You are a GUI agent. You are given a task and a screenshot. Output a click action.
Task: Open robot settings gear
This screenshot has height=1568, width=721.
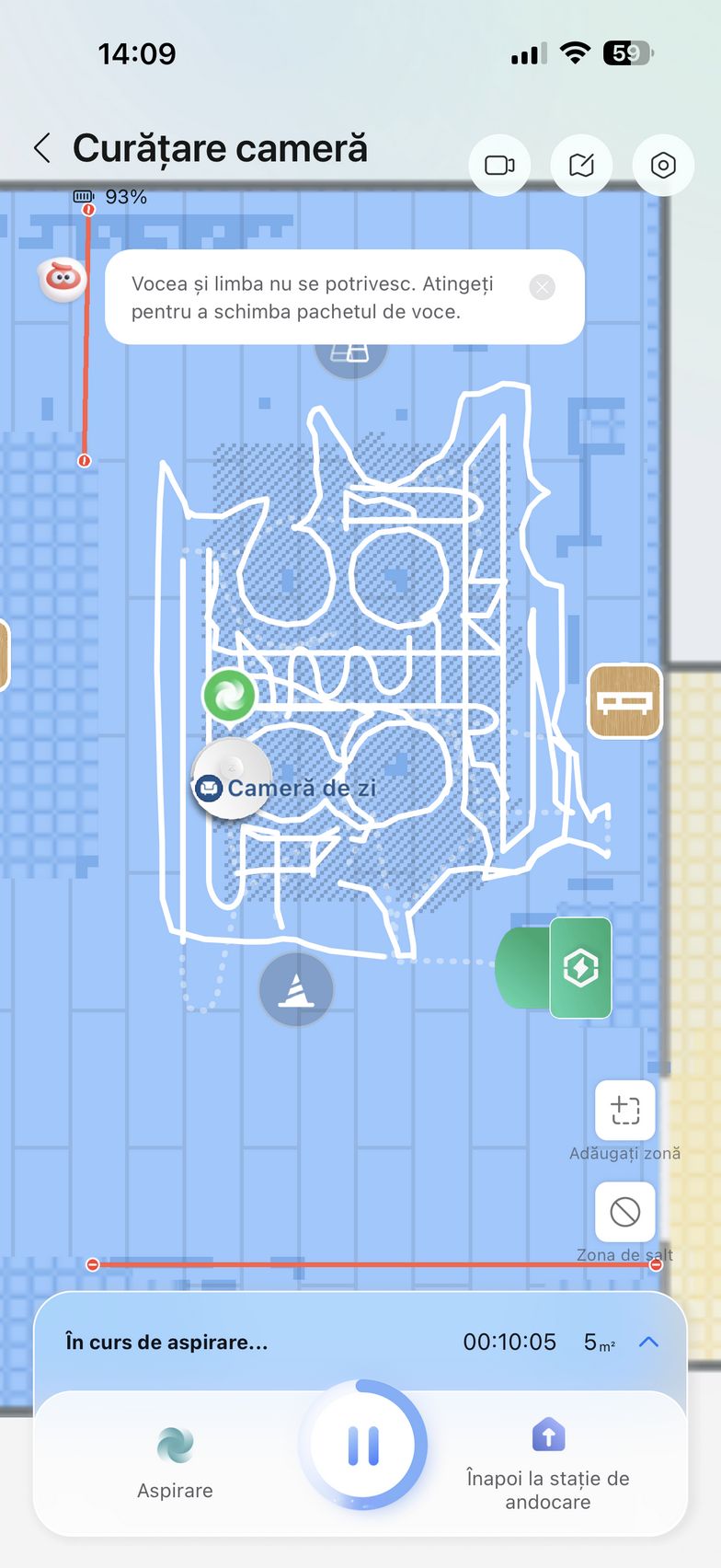[663, 166]
